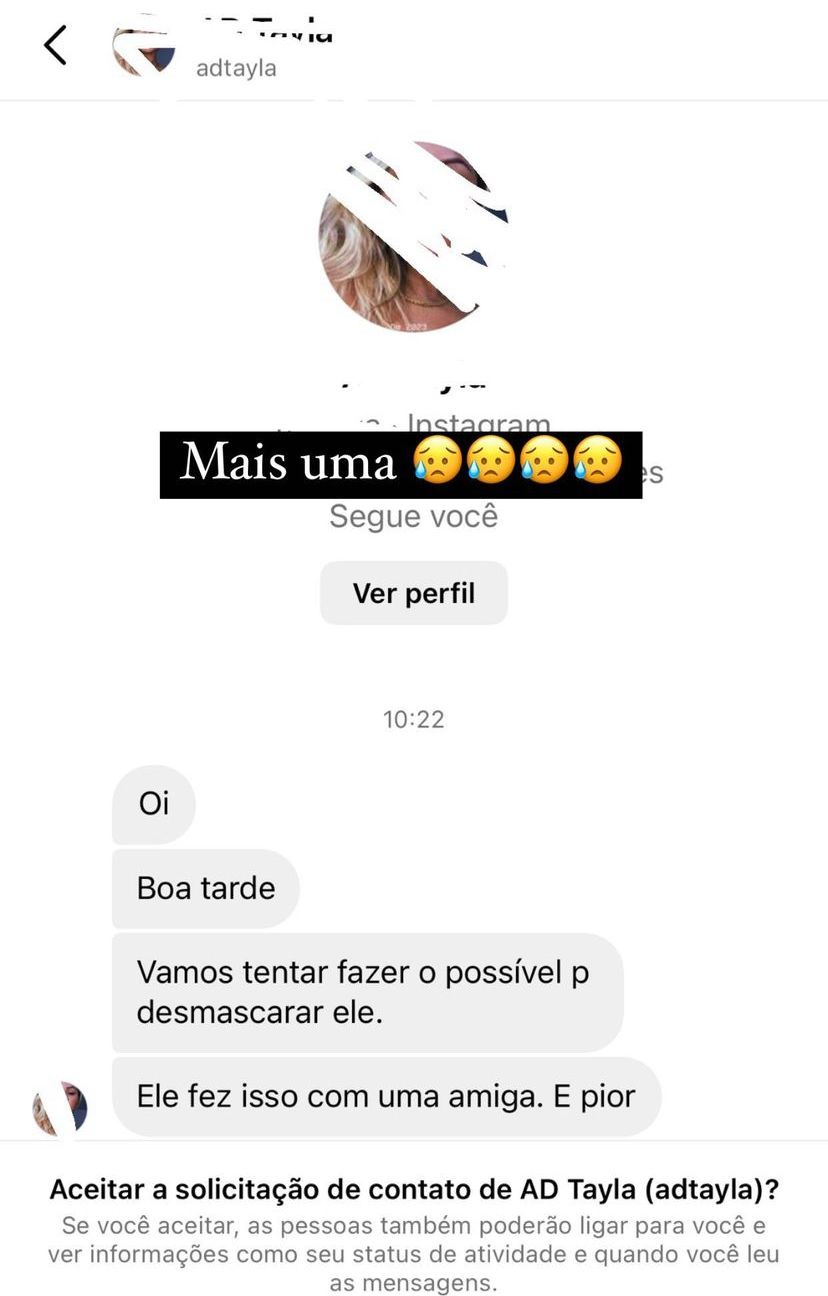Tap the Ver perfil button

(x=413, y=593)
